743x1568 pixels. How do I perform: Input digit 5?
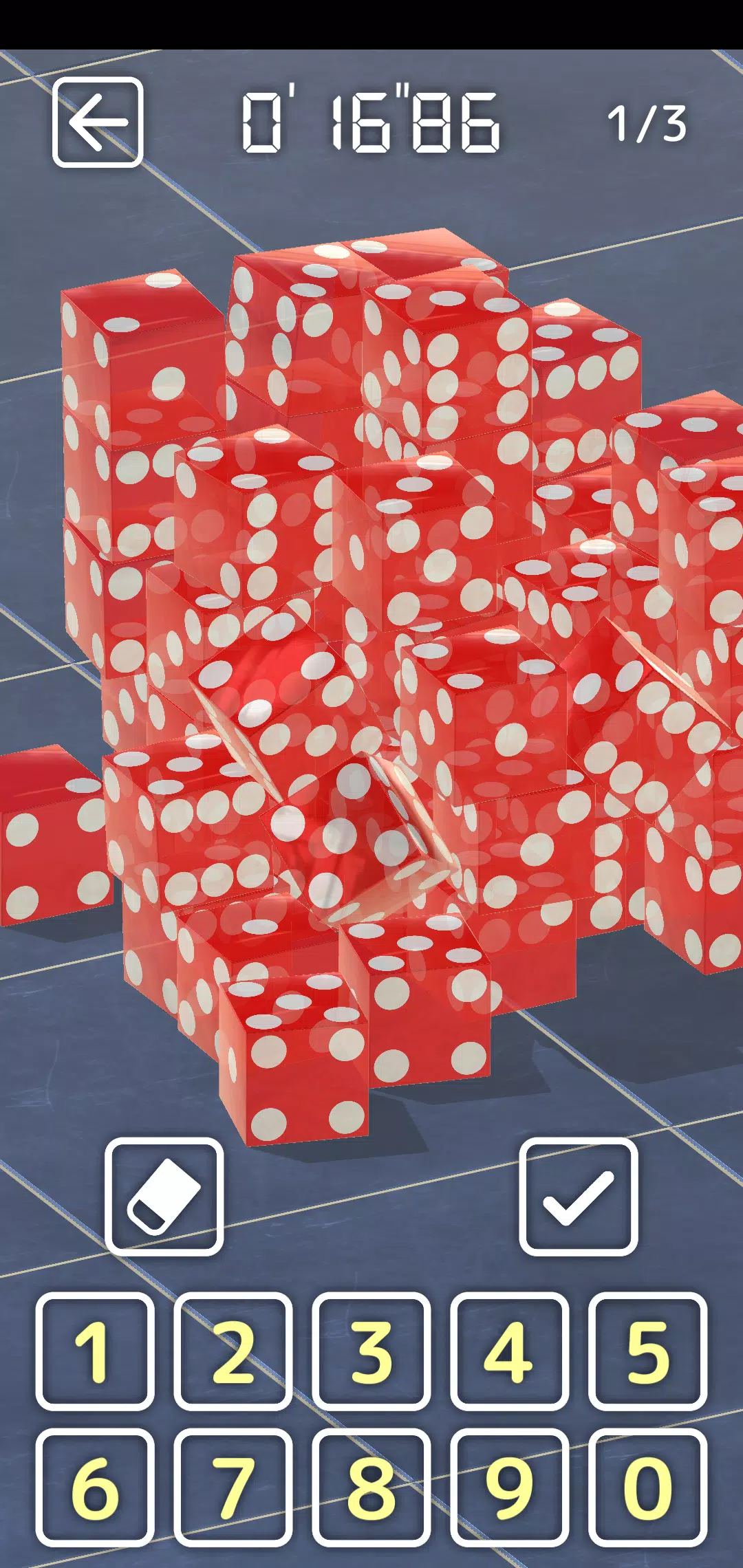pyautogui.click(x=647, y=1351)
